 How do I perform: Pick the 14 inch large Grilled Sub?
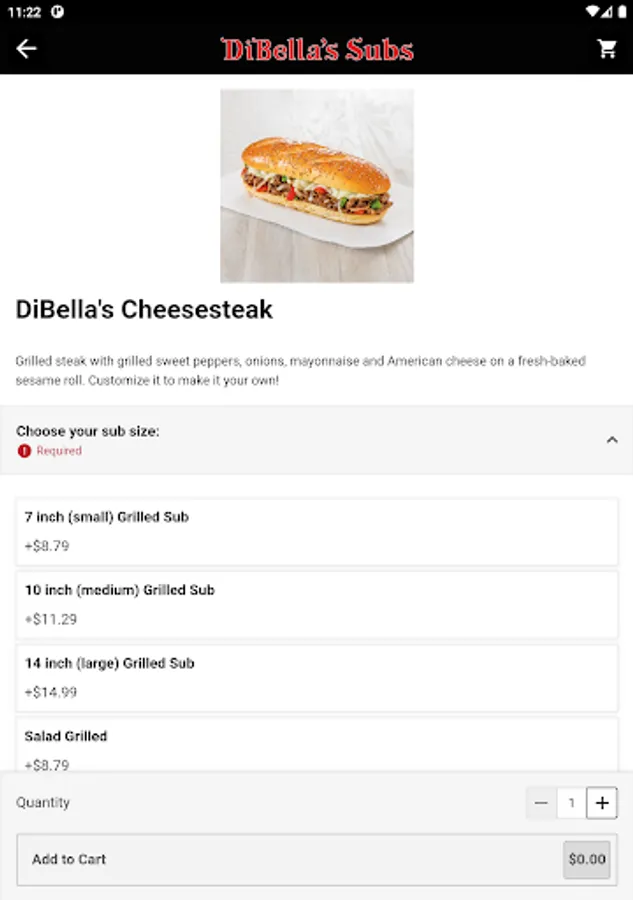pos(316,678)
